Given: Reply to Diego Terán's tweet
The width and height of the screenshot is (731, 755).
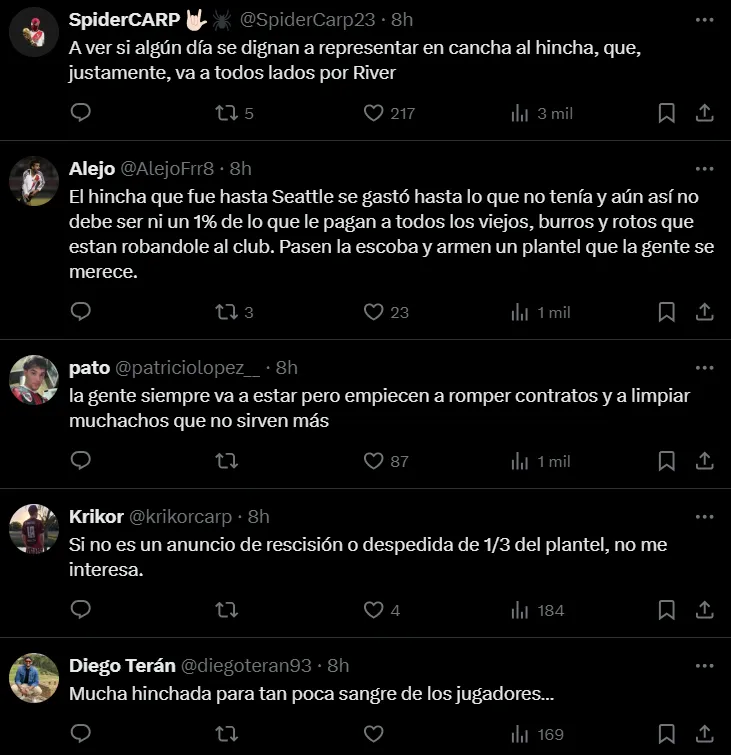Looking at the screenshot, I should (x=81, y=735).
